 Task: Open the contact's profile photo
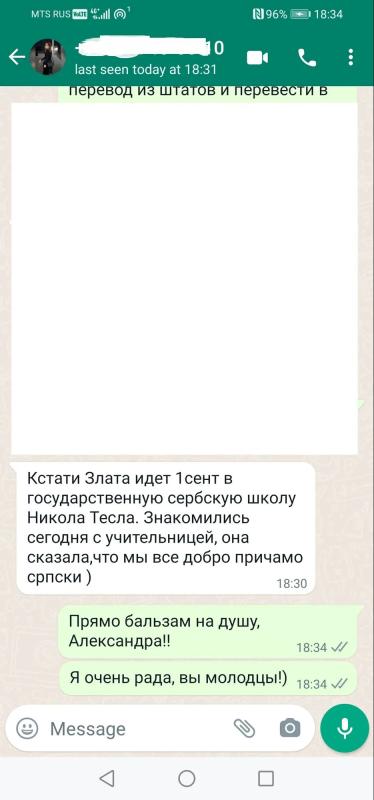[47, 57]
